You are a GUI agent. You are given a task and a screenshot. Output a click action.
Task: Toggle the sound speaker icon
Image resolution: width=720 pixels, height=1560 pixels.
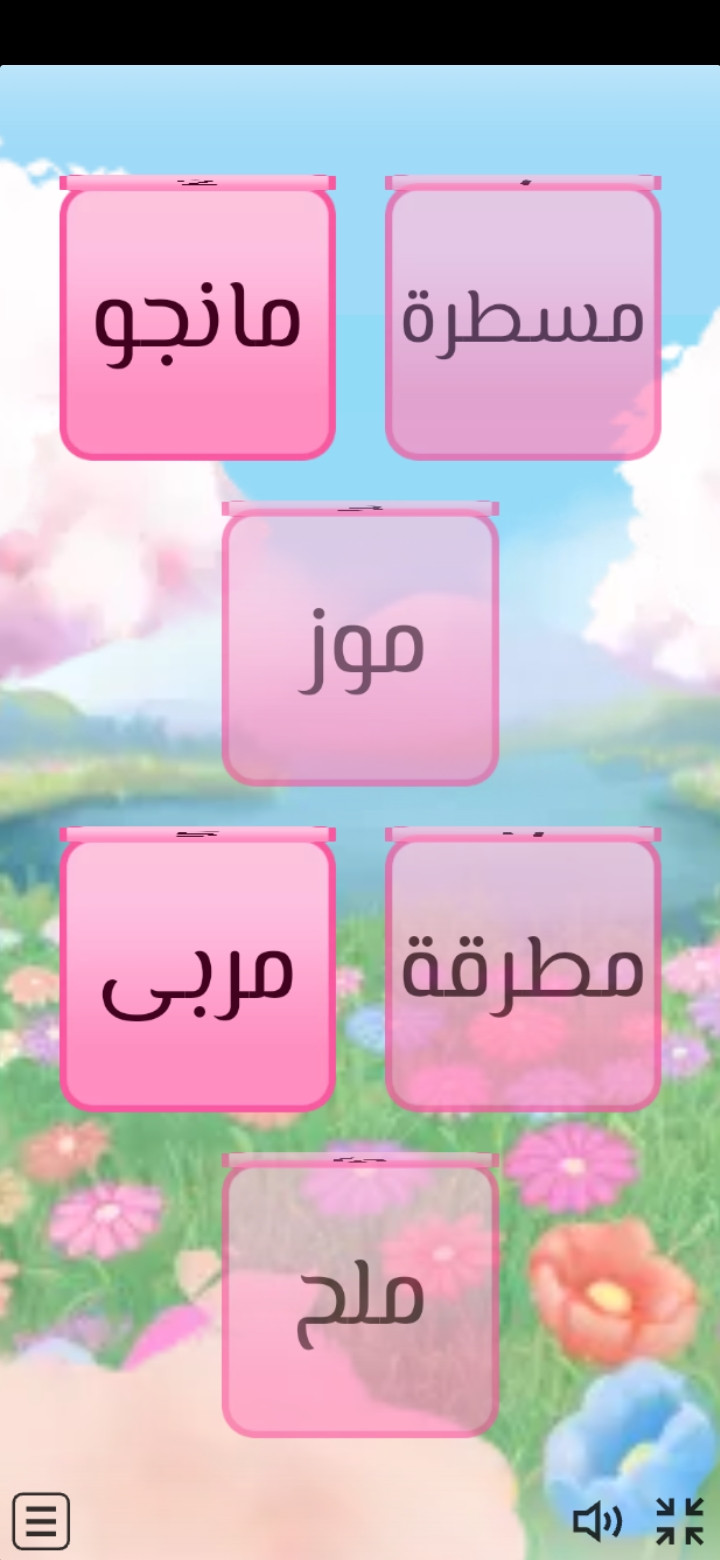click(597, 1522)
